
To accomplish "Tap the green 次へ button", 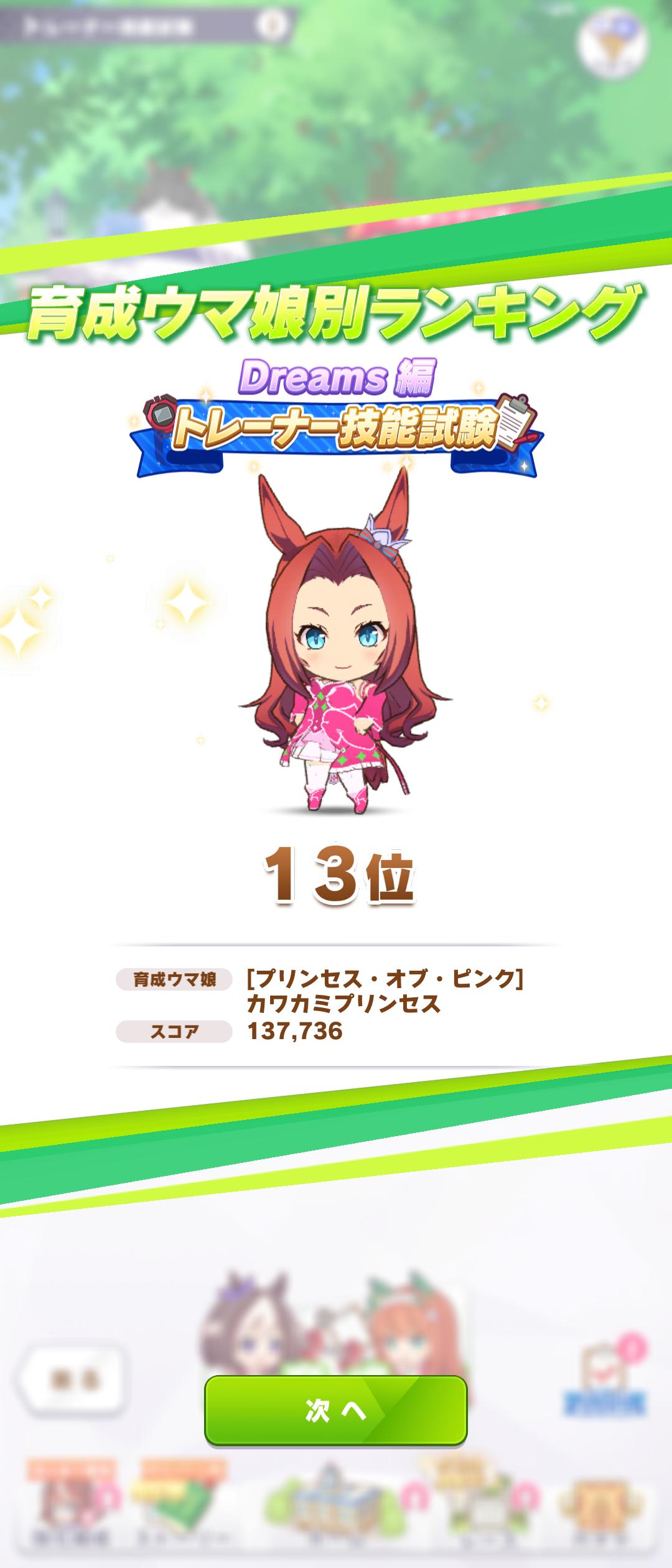I will tap(335, 1411).
